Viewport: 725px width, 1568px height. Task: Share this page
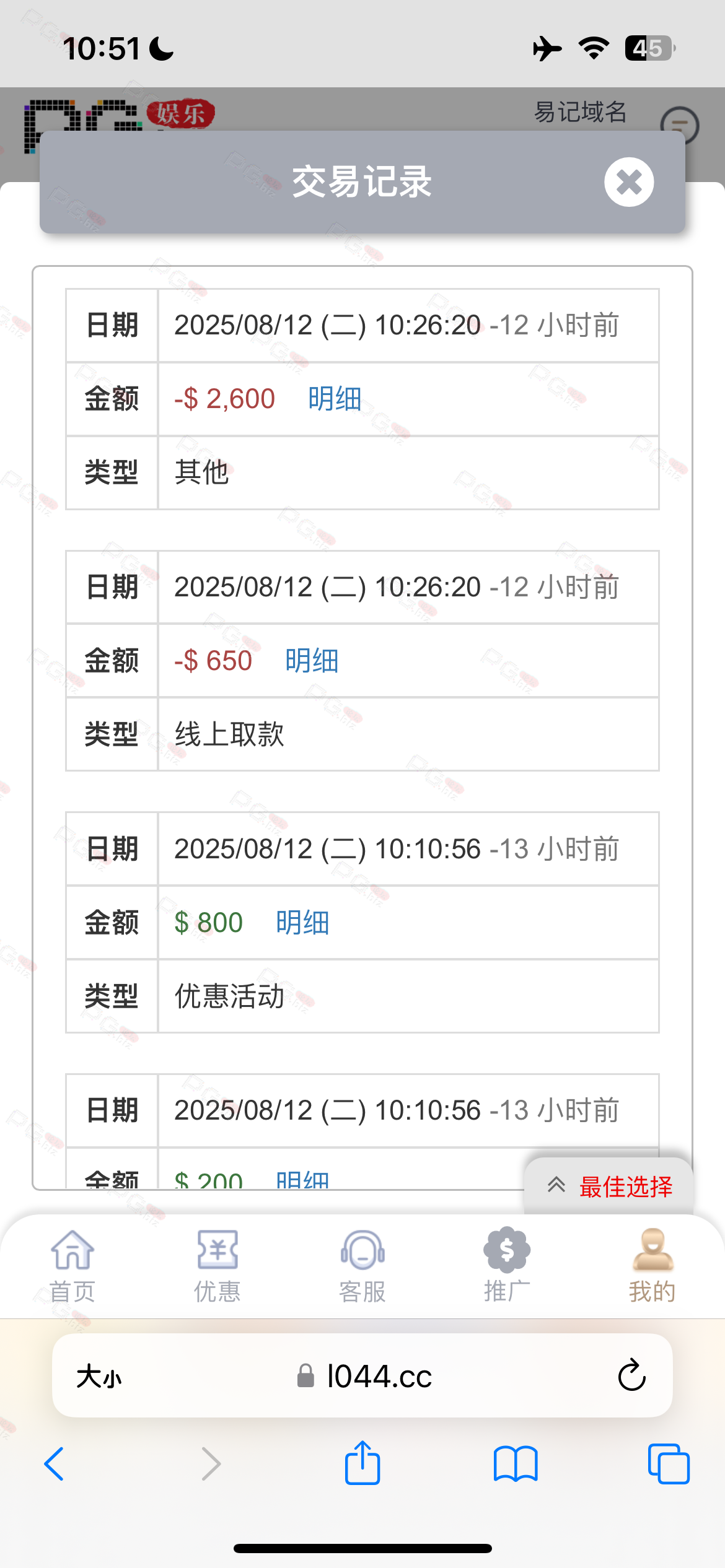(362, 1463)
